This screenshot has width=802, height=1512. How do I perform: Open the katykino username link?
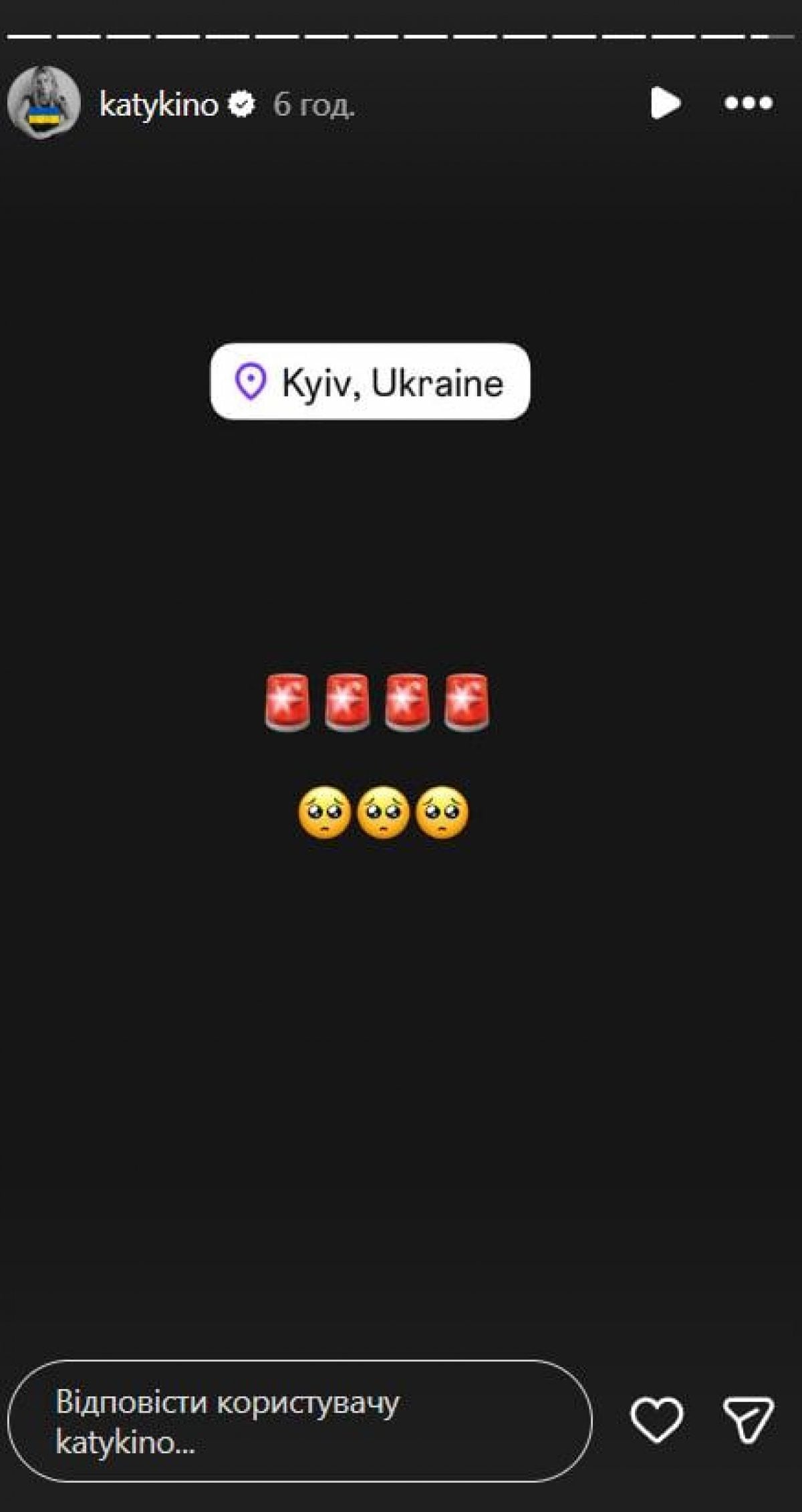pyautogui.click(x=158, y=104)
